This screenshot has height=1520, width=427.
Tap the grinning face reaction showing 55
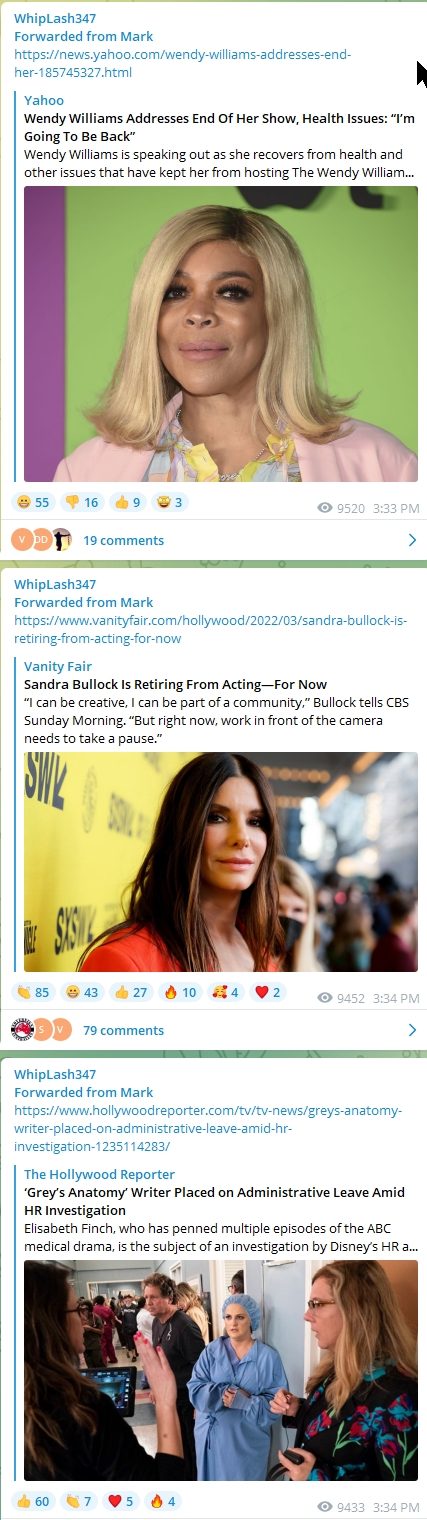pos(33,502)
